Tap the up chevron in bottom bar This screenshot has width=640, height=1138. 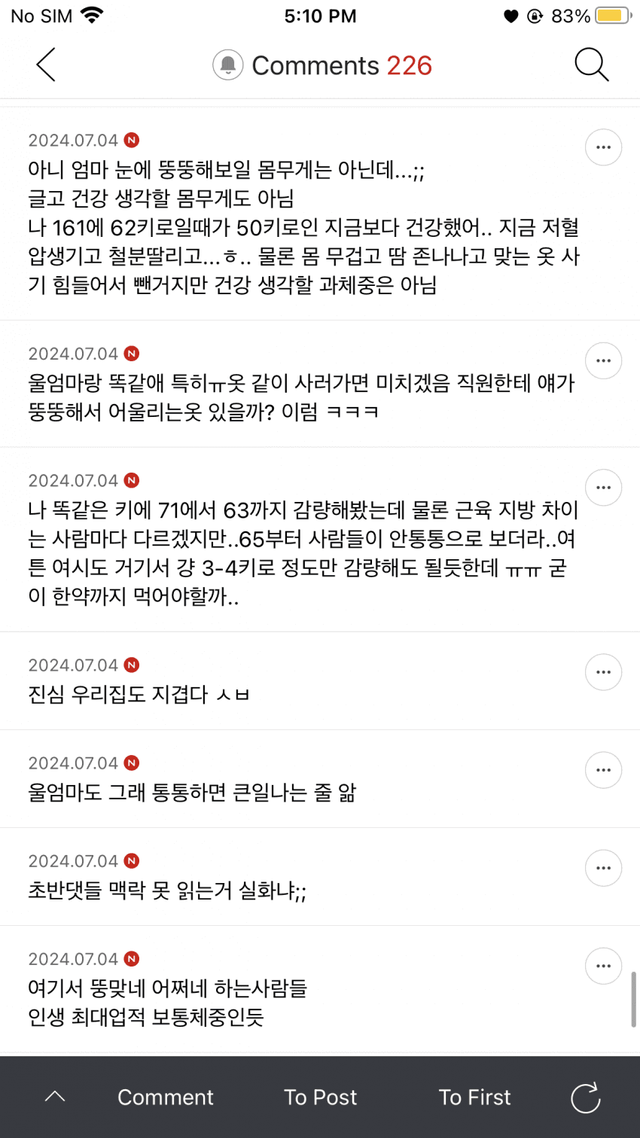[x=55, y=1097]
